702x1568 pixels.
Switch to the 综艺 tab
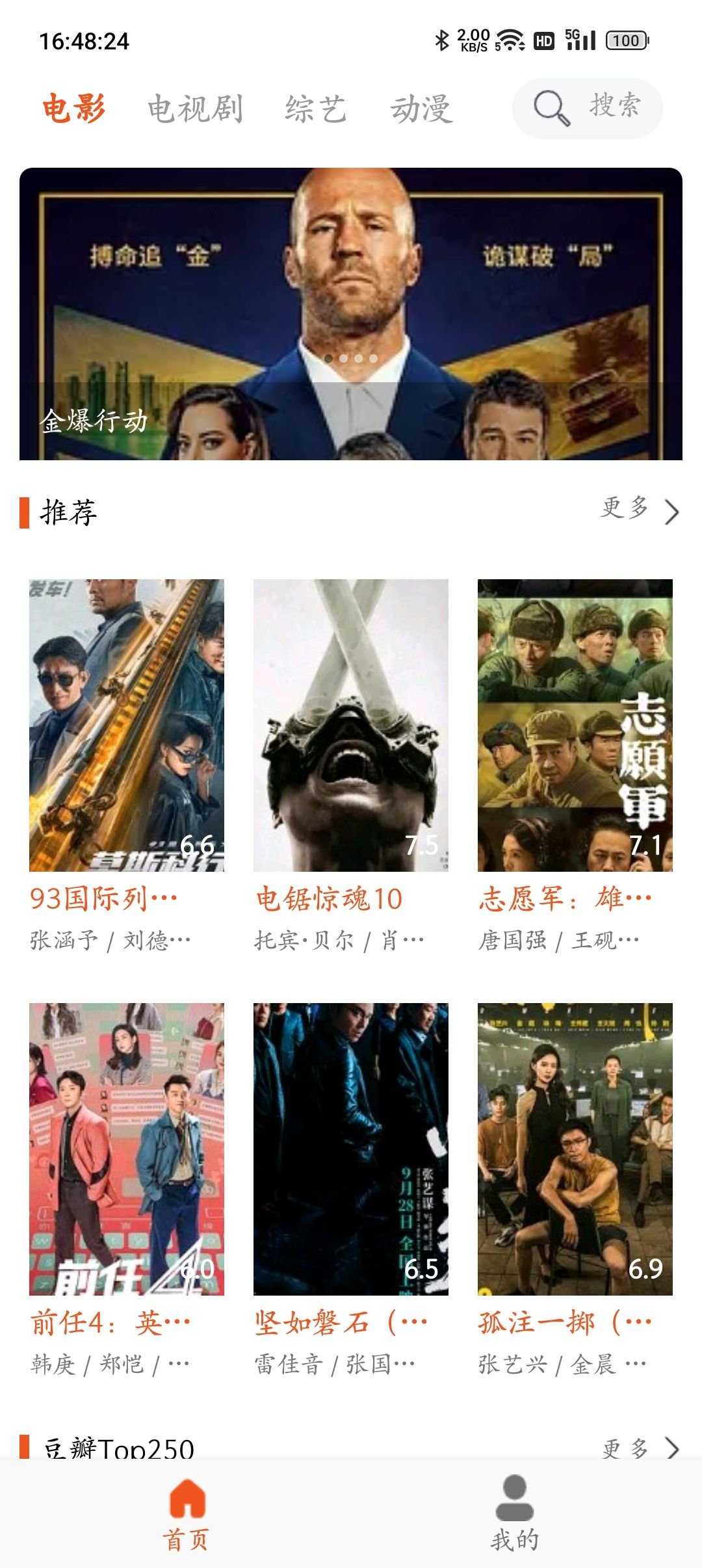[315, 109]
